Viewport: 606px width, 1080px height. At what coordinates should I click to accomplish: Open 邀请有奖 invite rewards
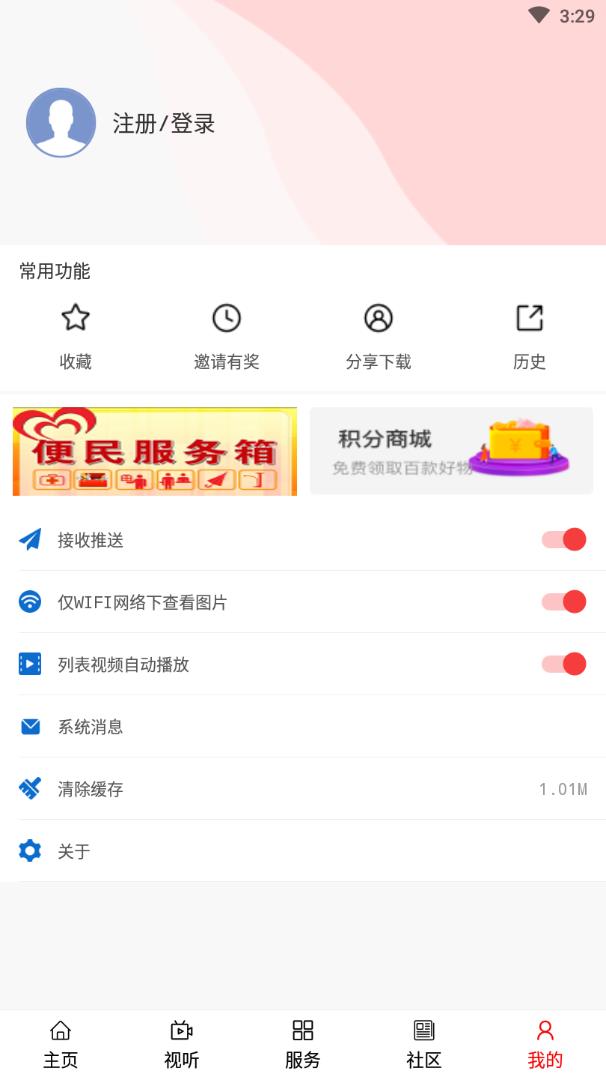pos(226,337)
